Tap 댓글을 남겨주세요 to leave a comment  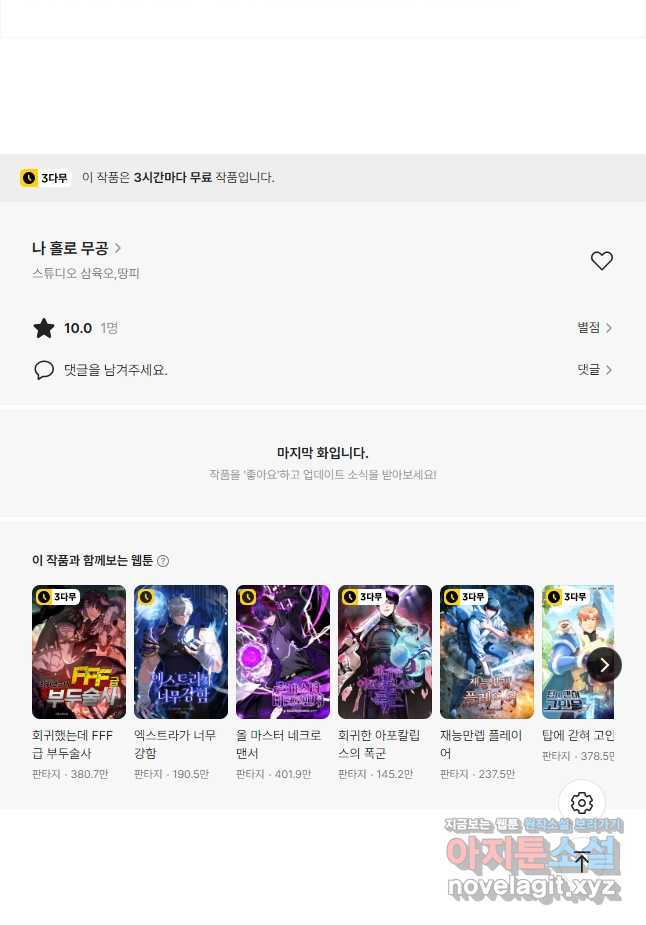click(x=115, y=370)
